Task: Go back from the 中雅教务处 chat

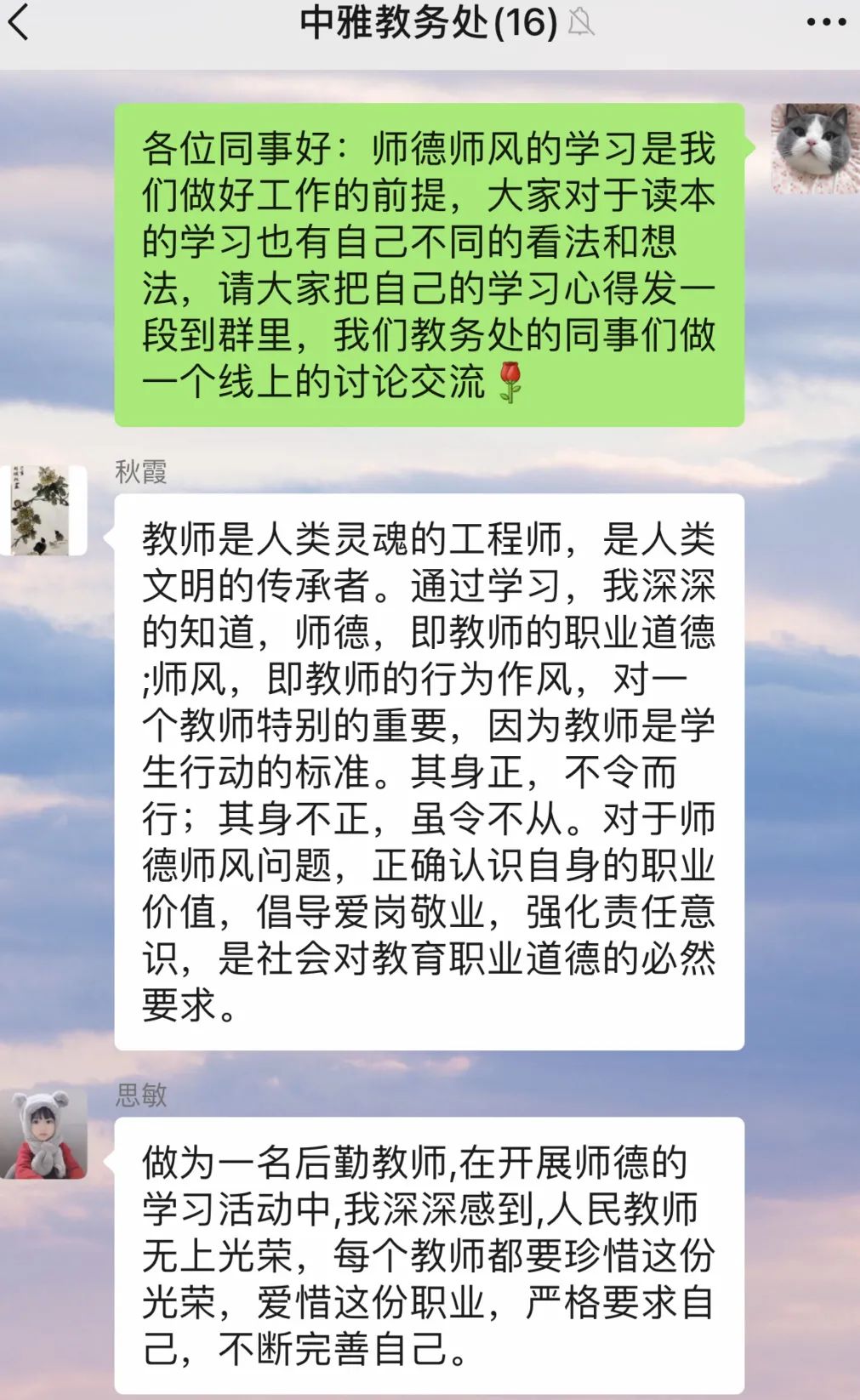Action: coord(19,23)
